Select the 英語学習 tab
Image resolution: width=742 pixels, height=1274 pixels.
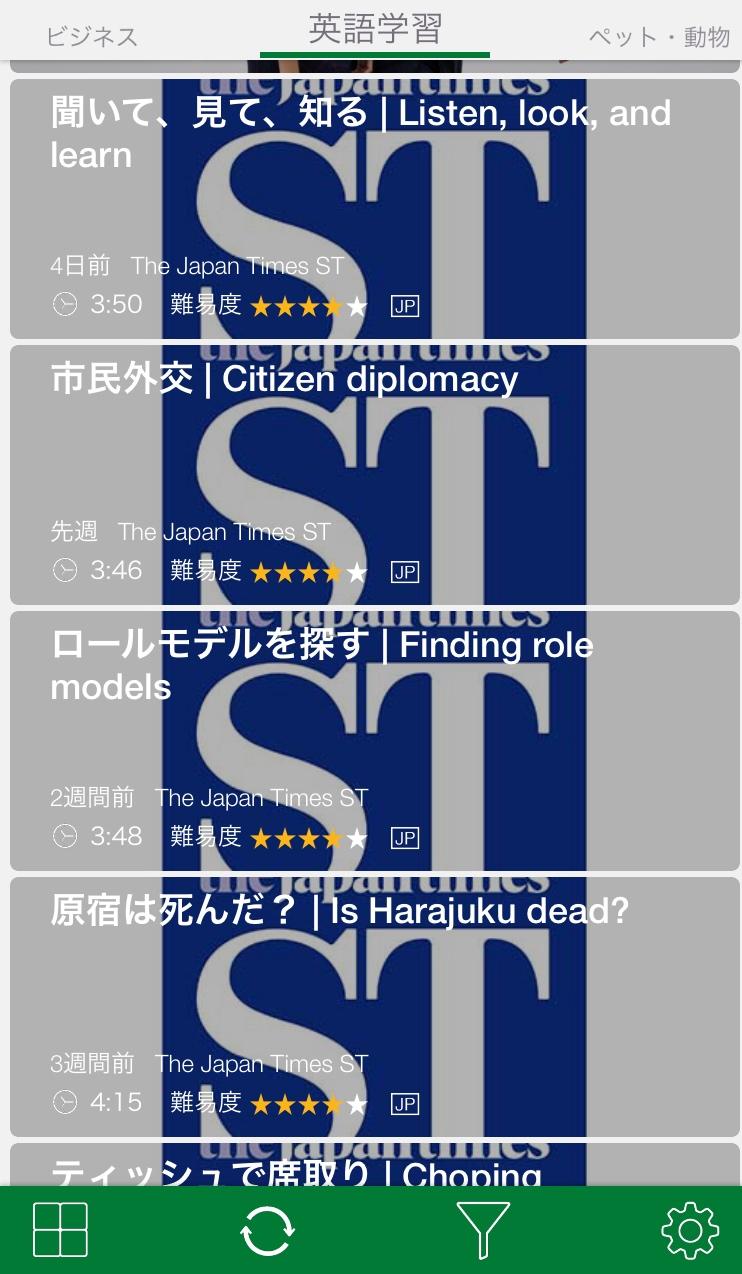(375, 30)
